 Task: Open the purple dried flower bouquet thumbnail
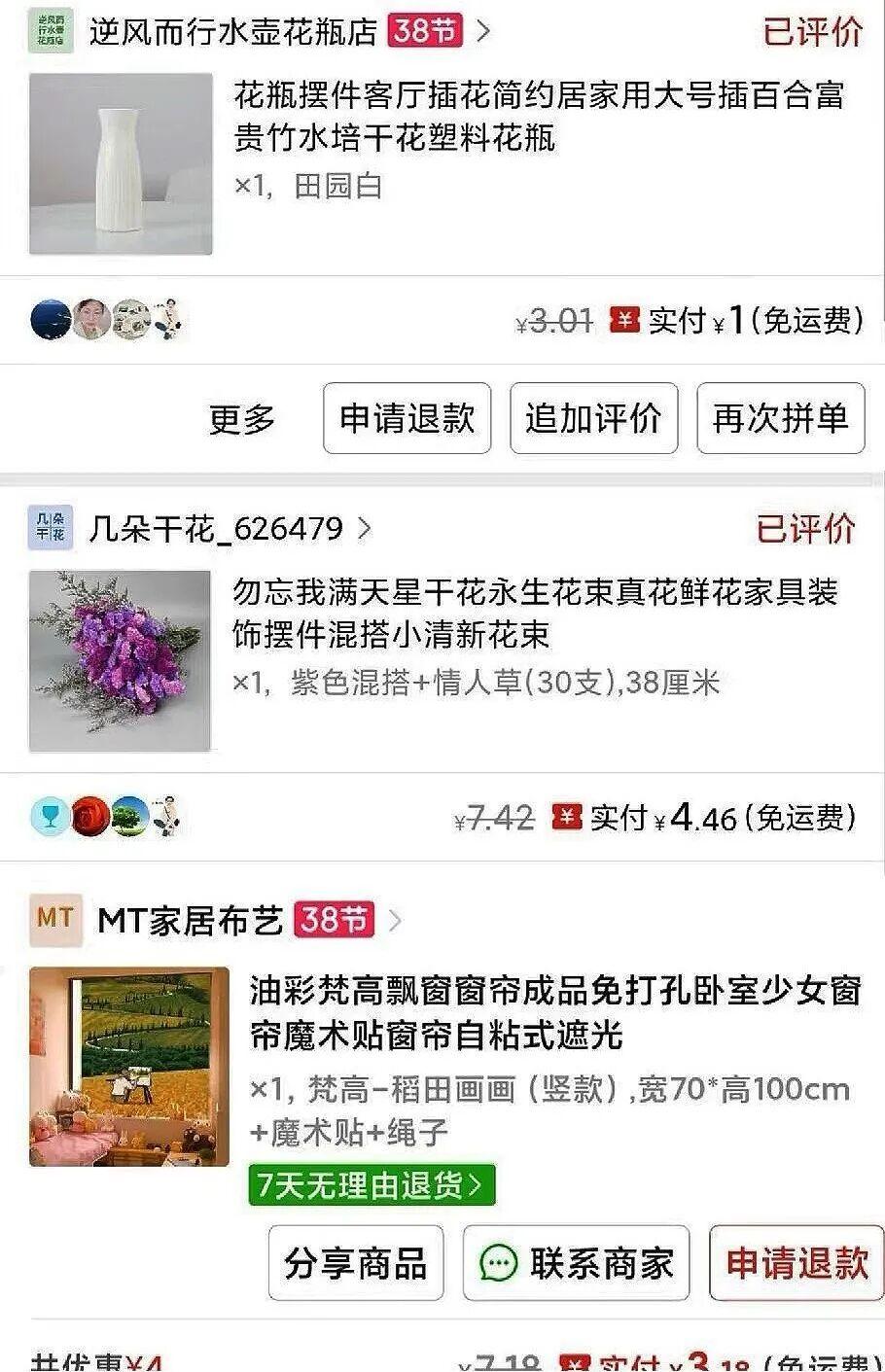(120, 661)
